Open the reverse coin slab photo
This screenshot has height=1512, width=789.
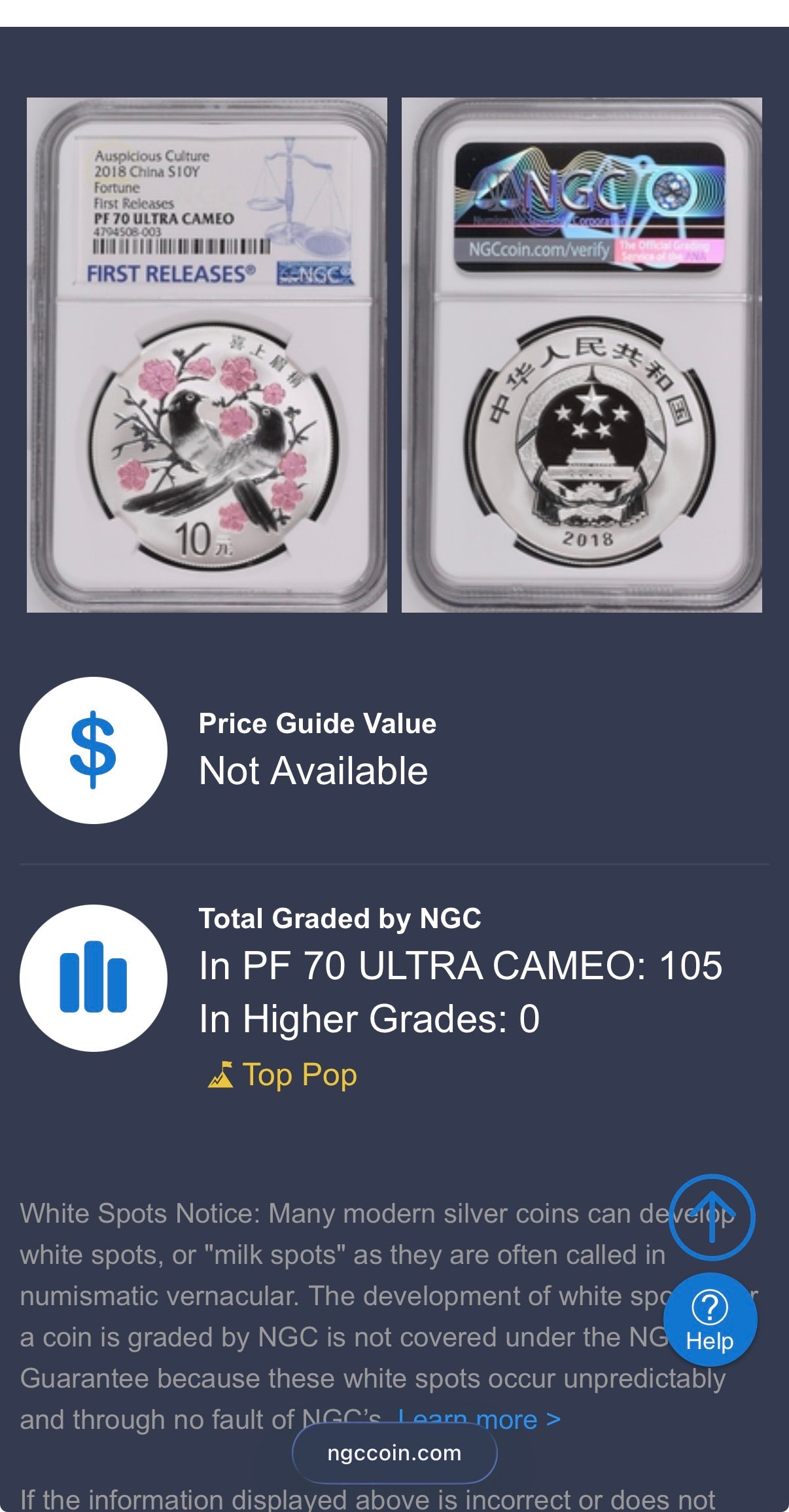(x=582, y=355)
